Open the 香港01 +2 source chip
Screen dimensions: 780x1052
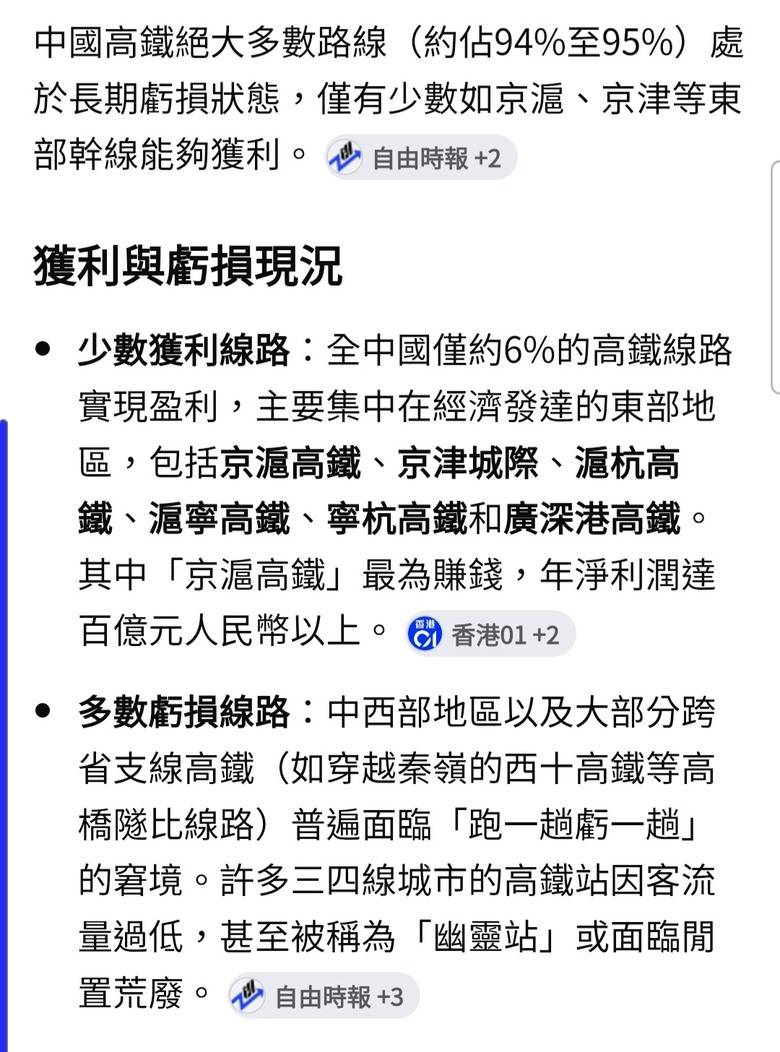tap(490, 633)
